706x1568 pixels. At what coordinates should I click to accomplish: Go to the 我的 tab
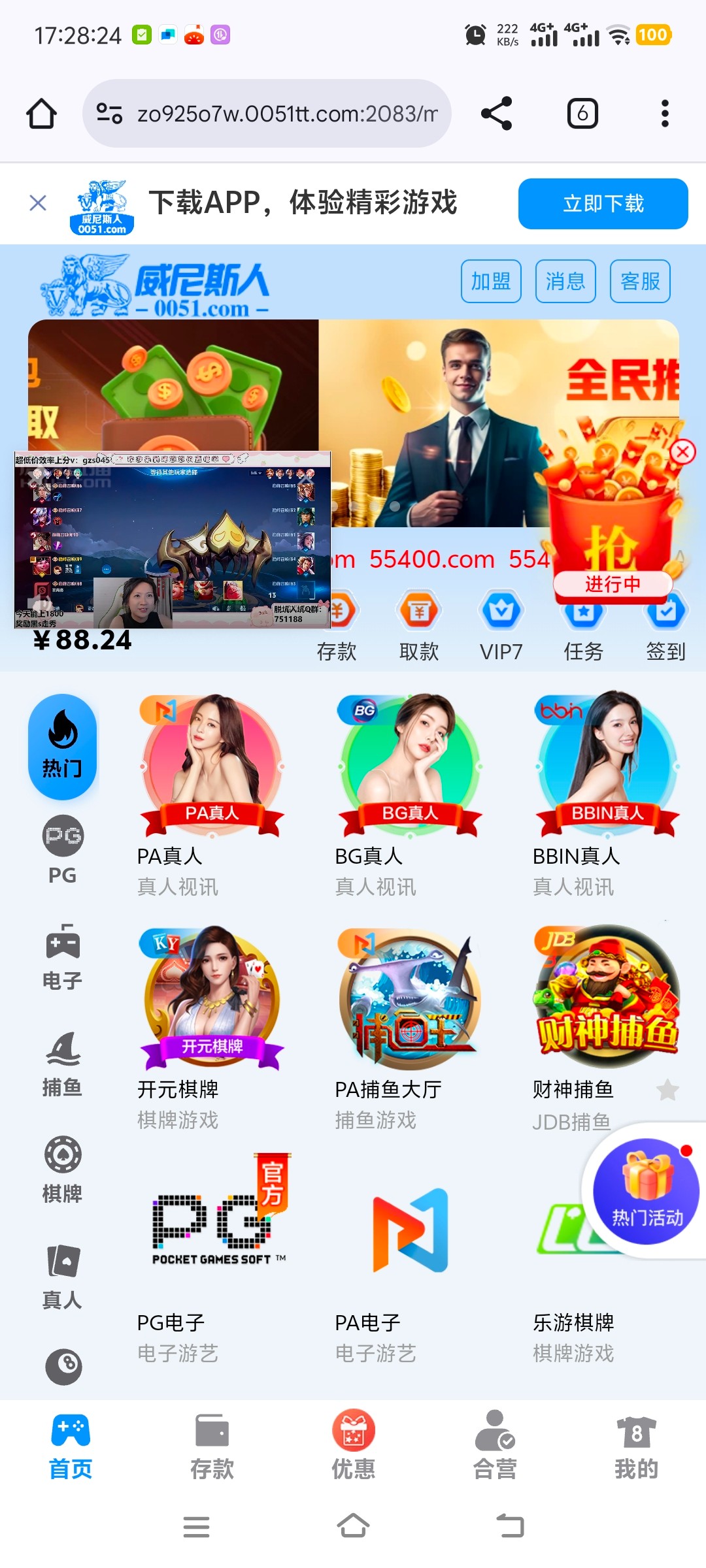tap(636, 1445)
